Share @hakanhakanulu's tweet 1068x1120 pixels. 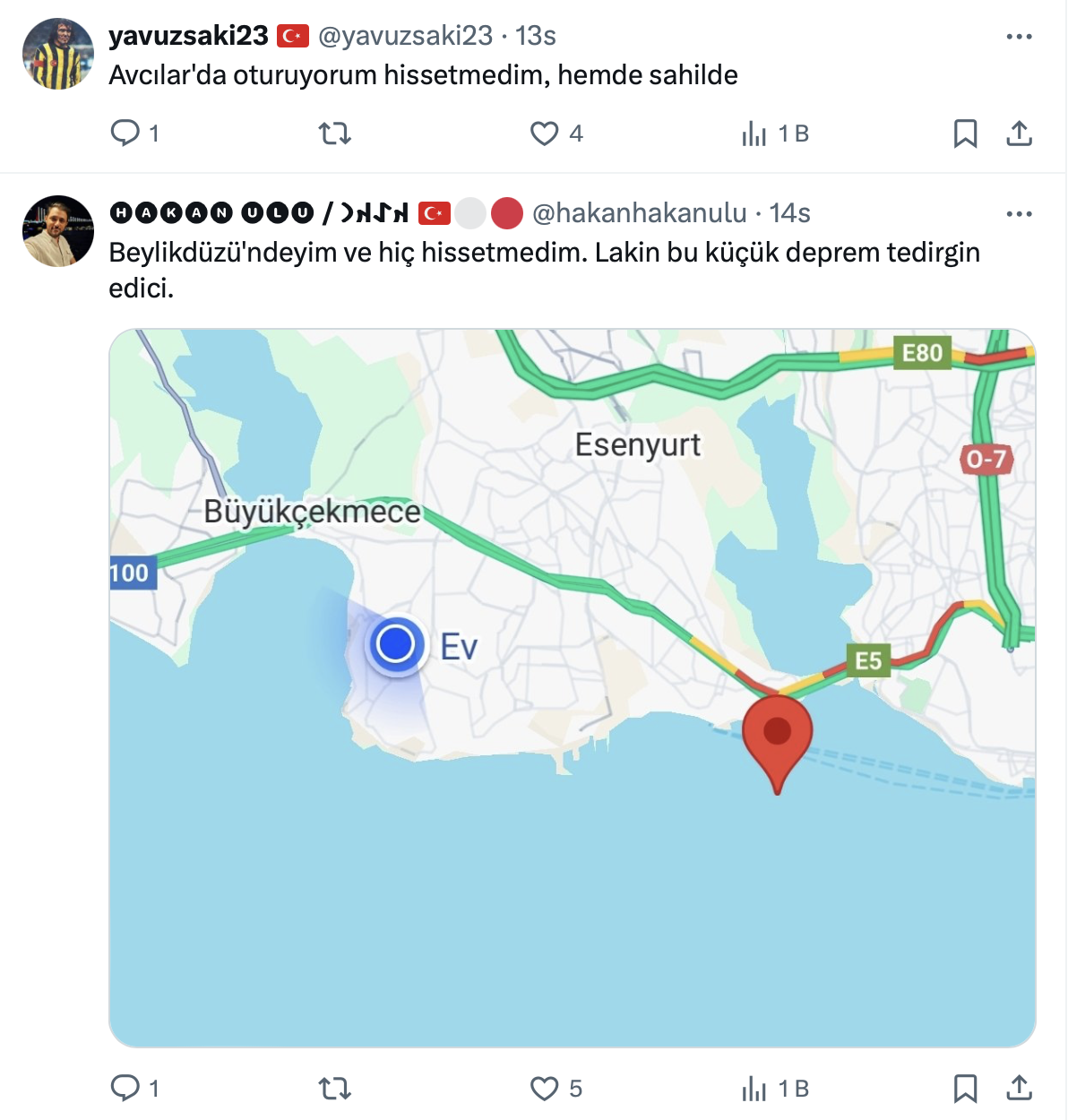[1019, 1089]
